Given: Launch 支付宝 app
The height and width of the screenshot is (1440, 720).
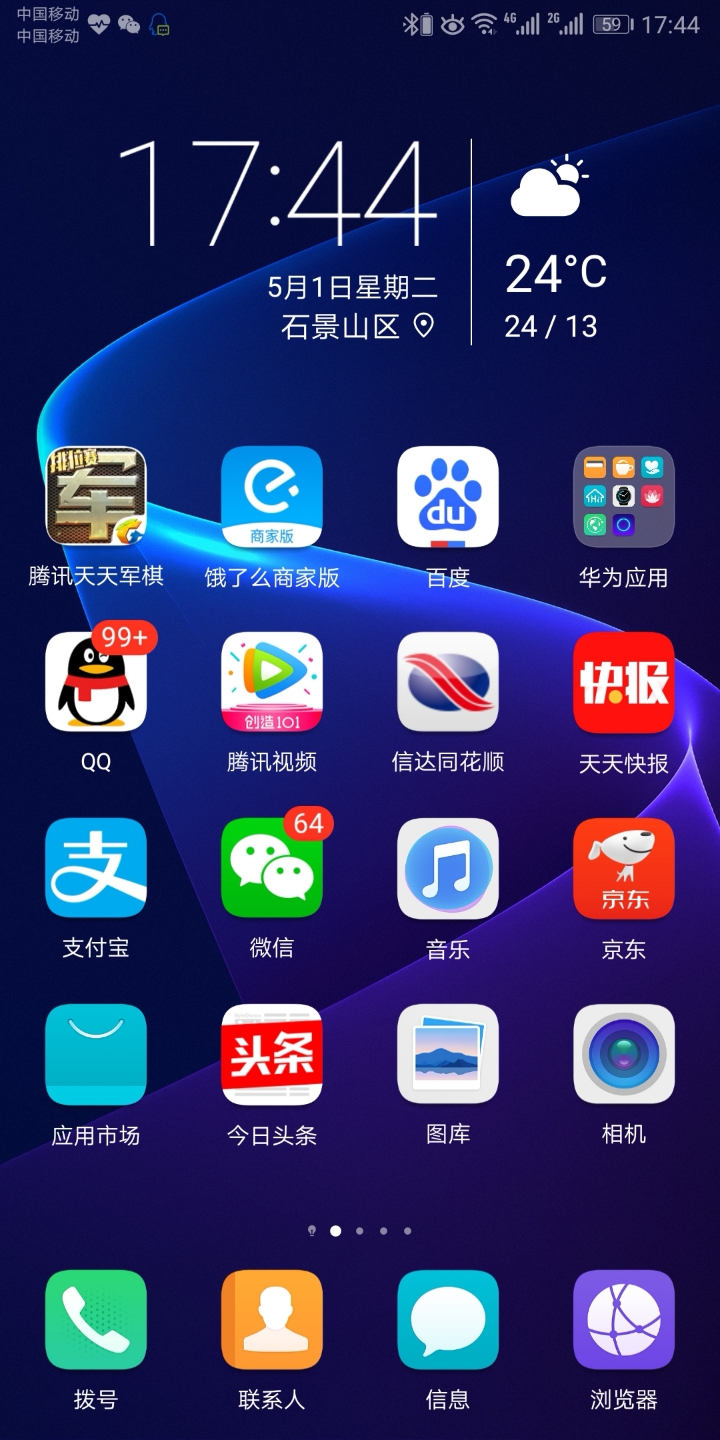Looking at the screenshot, I should point(96,868).
